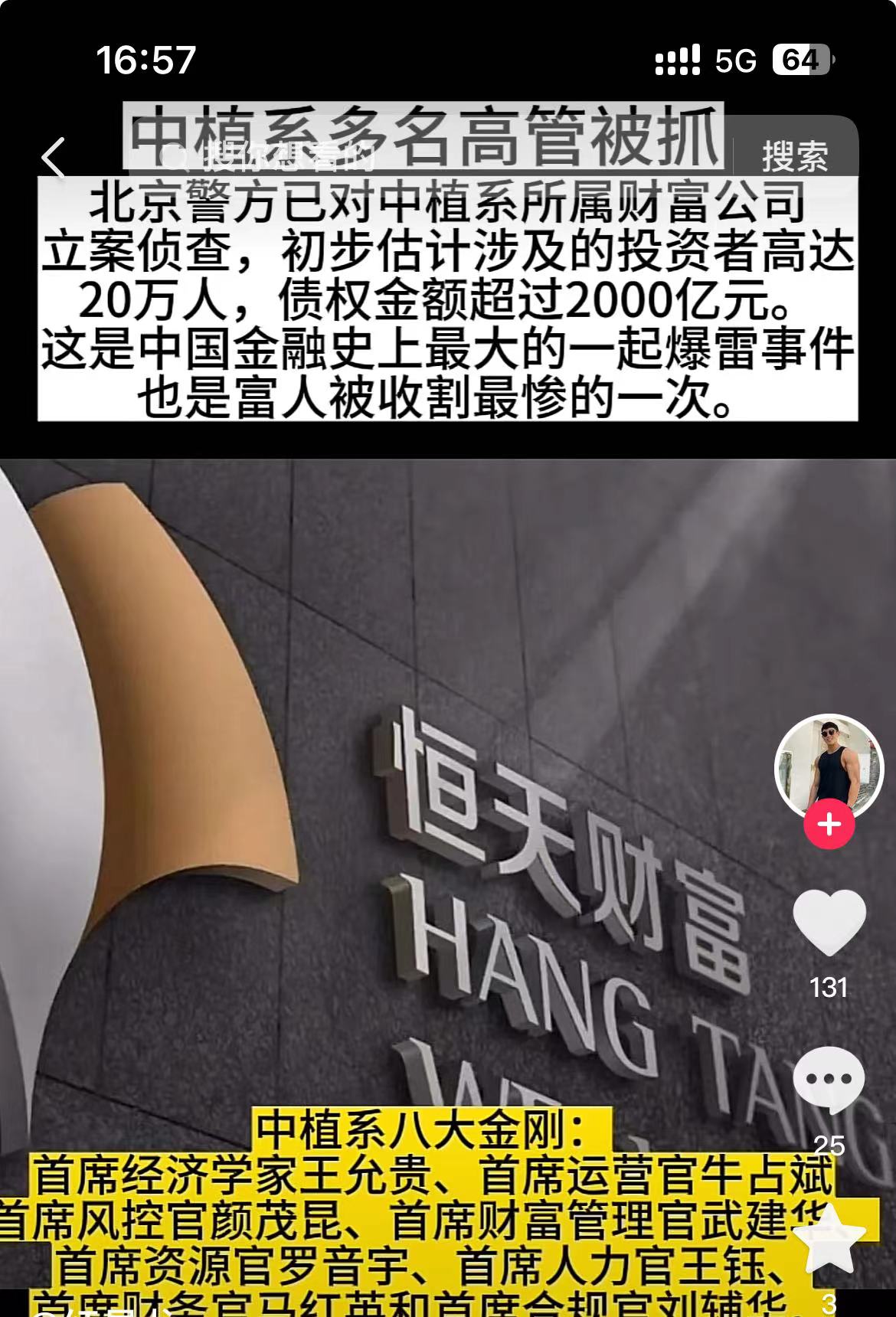896x1317 pixels.
Task: Open the comments on this video
Action: pyautogui.click(x=829, y=1081)
